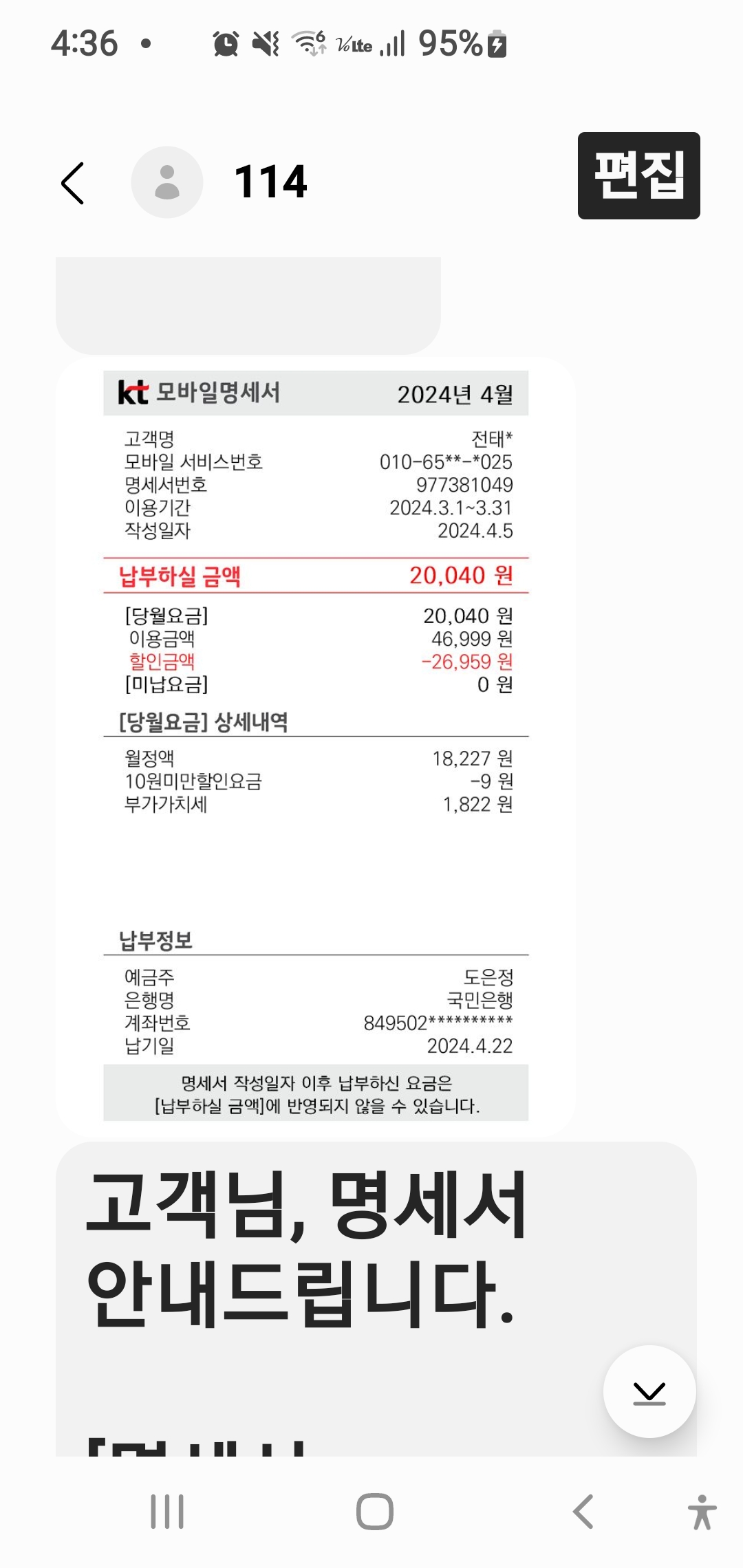Open the accessibility shortcut button
This screenshot has width=743, height=1568.
coord(702,1512)
